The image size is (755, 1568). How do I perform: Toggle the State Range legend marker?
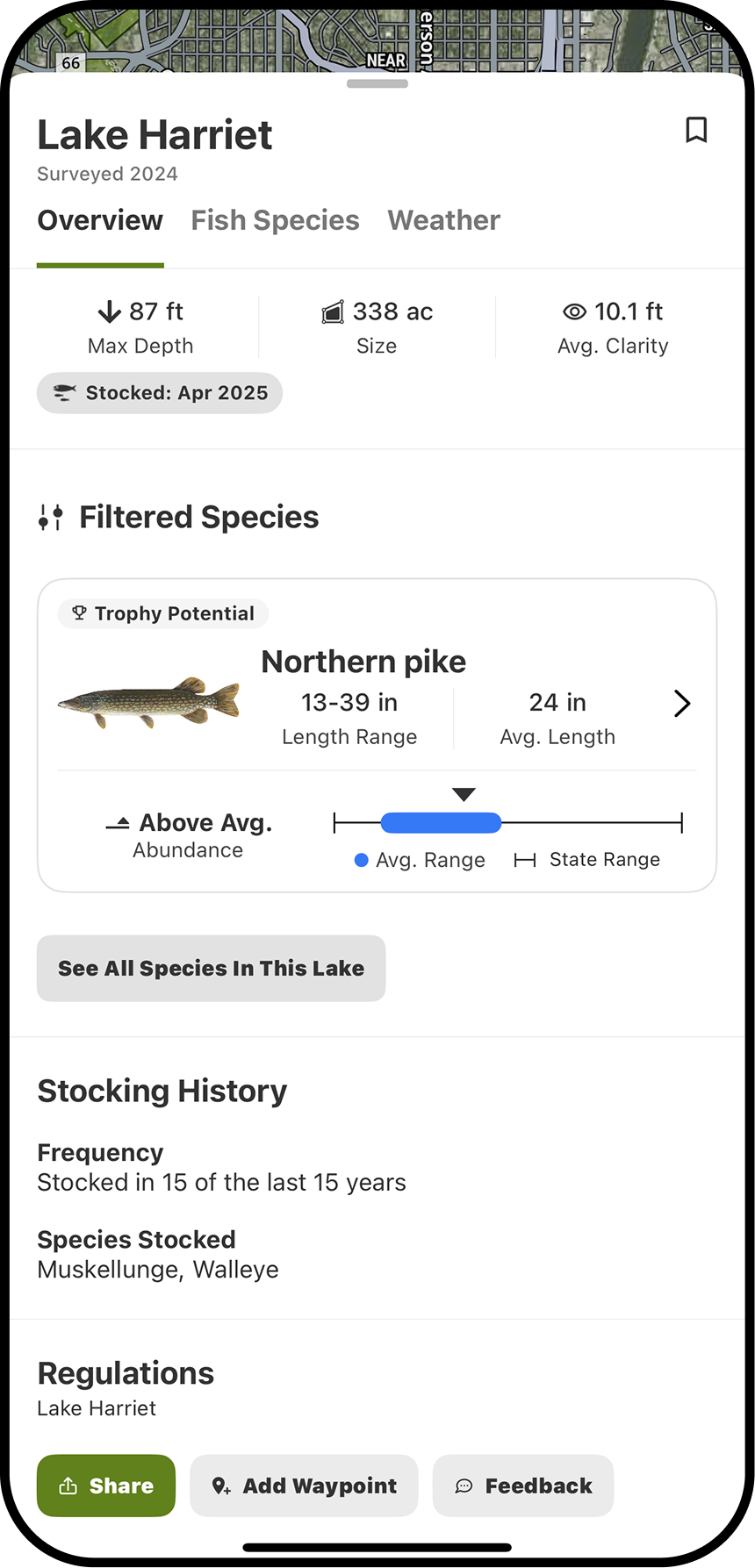click(x=524, y=860)
